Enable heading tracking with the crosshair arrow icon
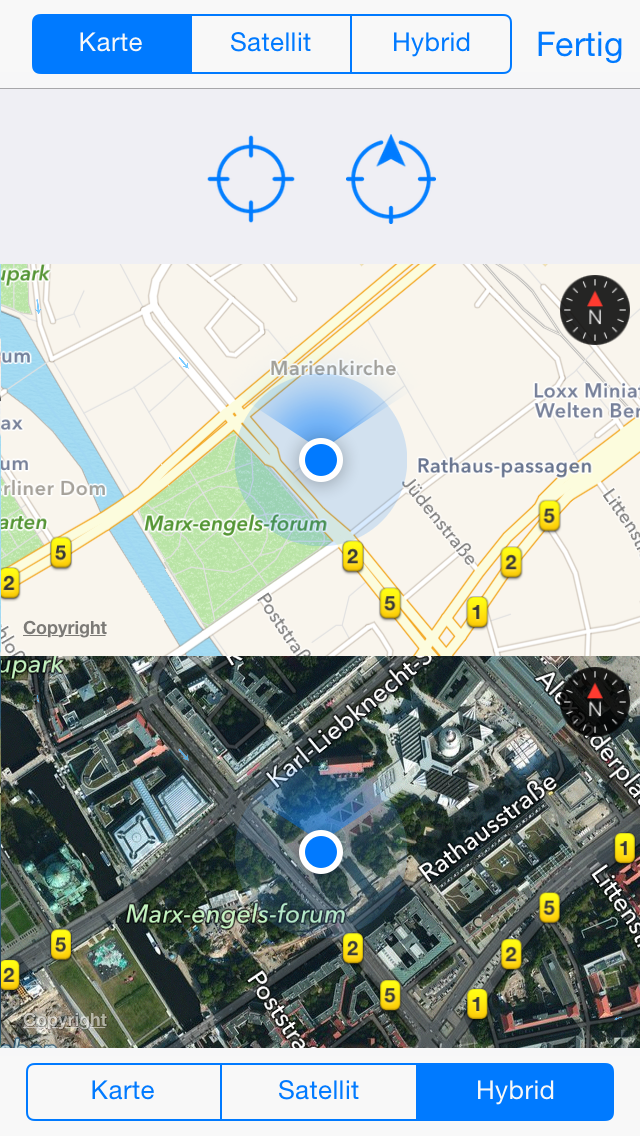 [x=391, y=179]
